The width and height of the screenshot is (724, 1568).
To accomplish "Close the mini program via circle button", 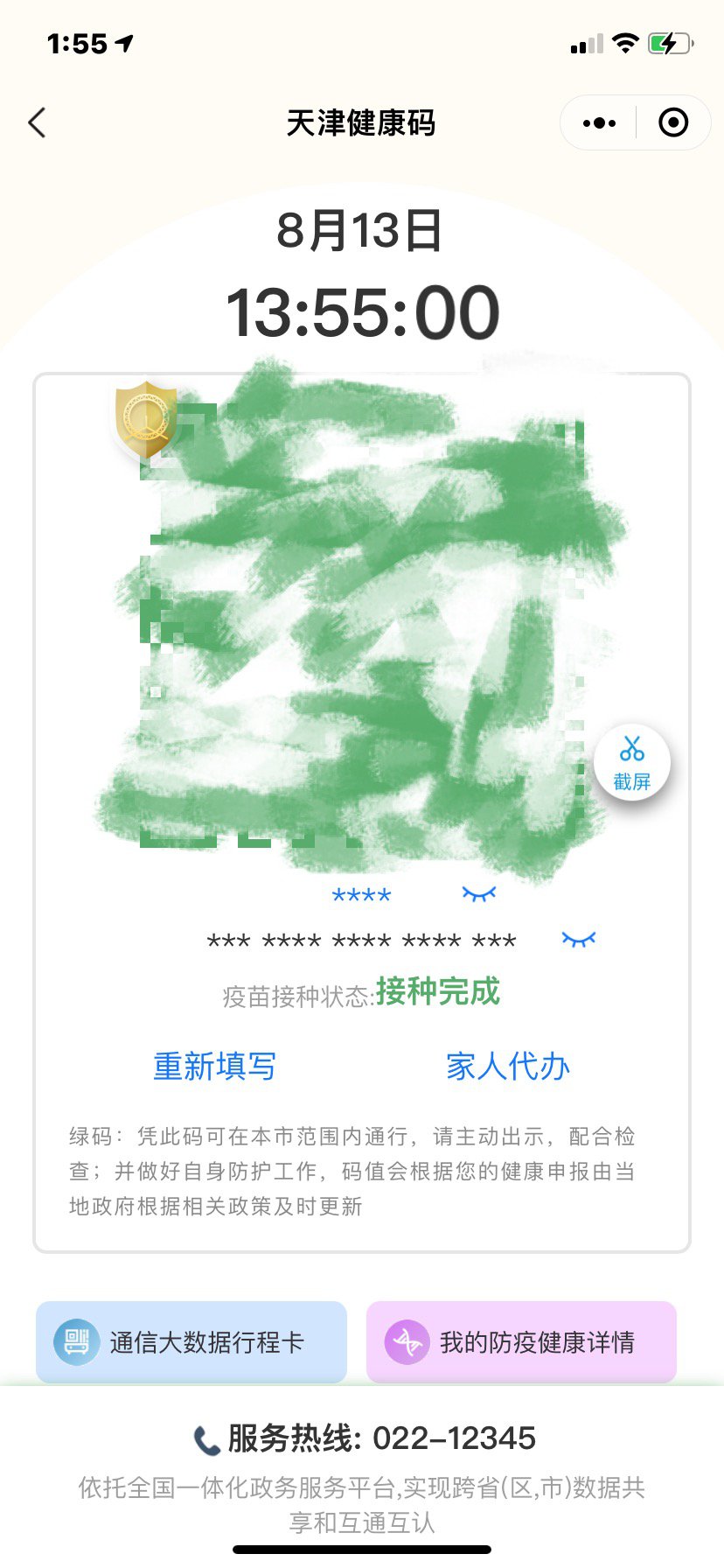I will 672,123.
